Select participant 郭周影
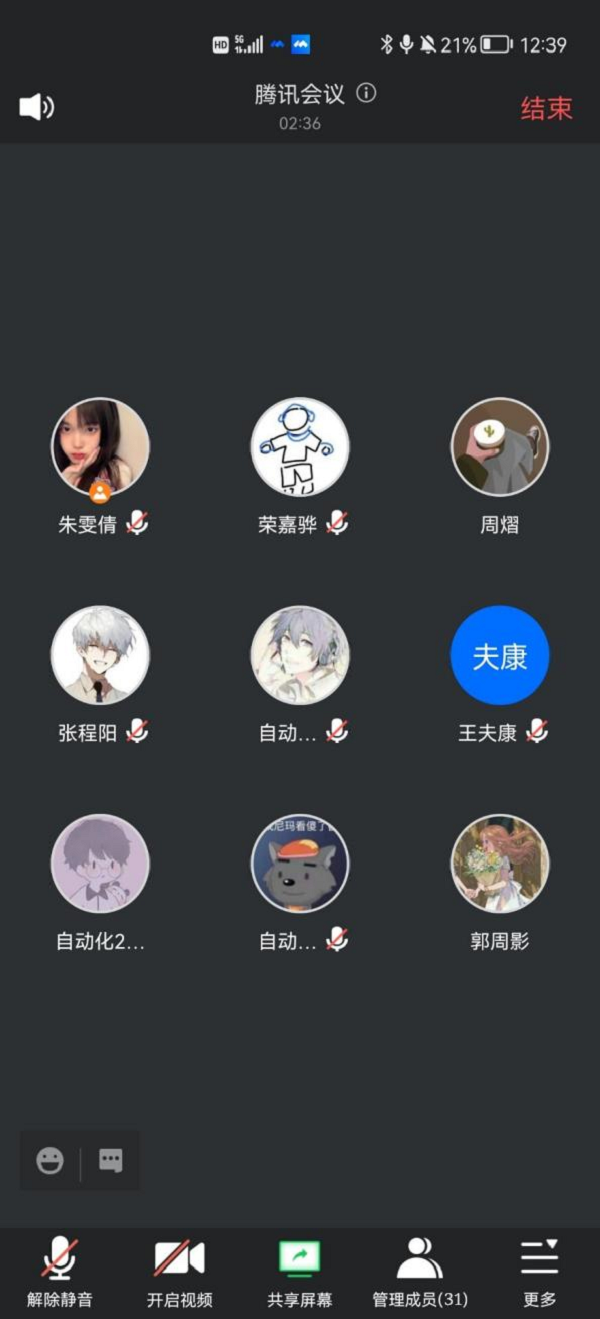The height and width of the screenshot is (1319, 600). click(x=500, y=863)
